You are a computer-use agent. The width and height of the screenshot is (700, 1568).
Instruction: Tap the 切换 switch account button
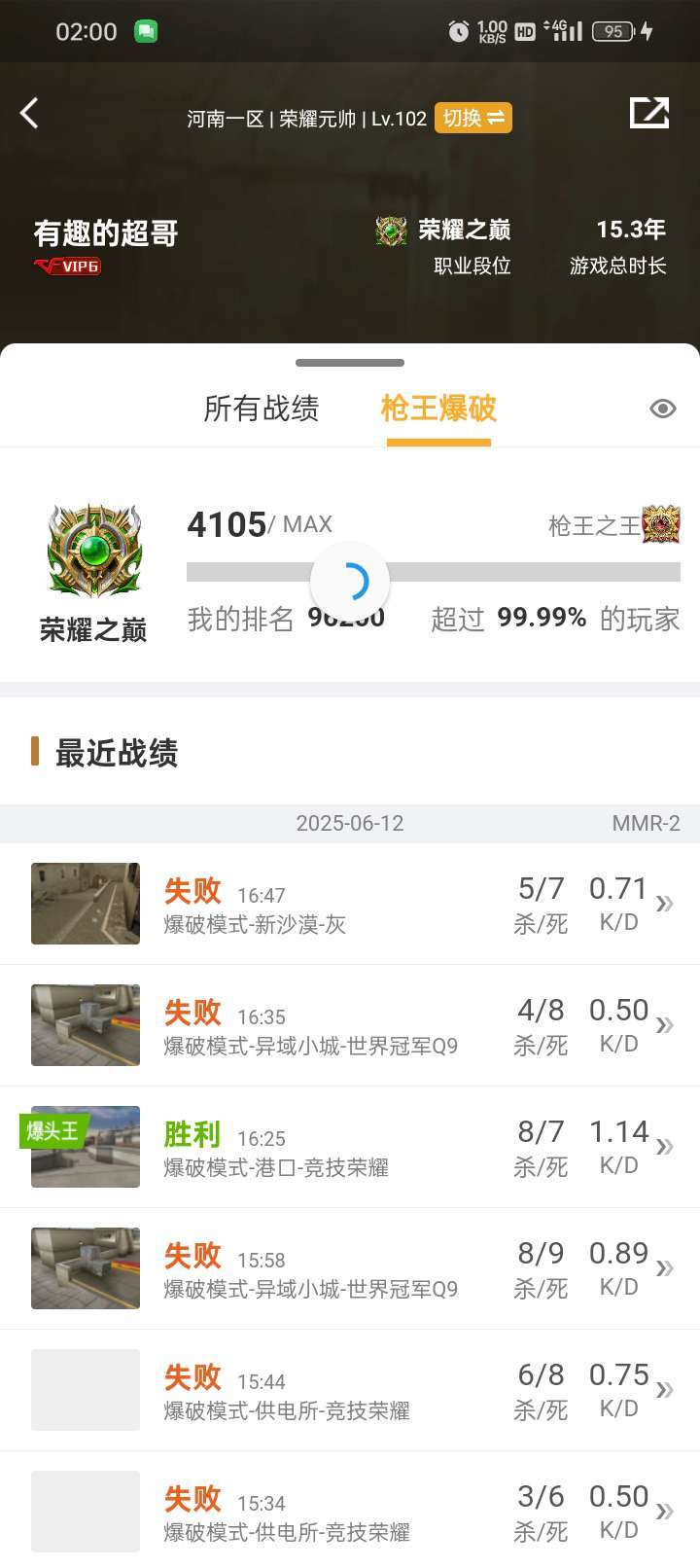coord(473,118)
